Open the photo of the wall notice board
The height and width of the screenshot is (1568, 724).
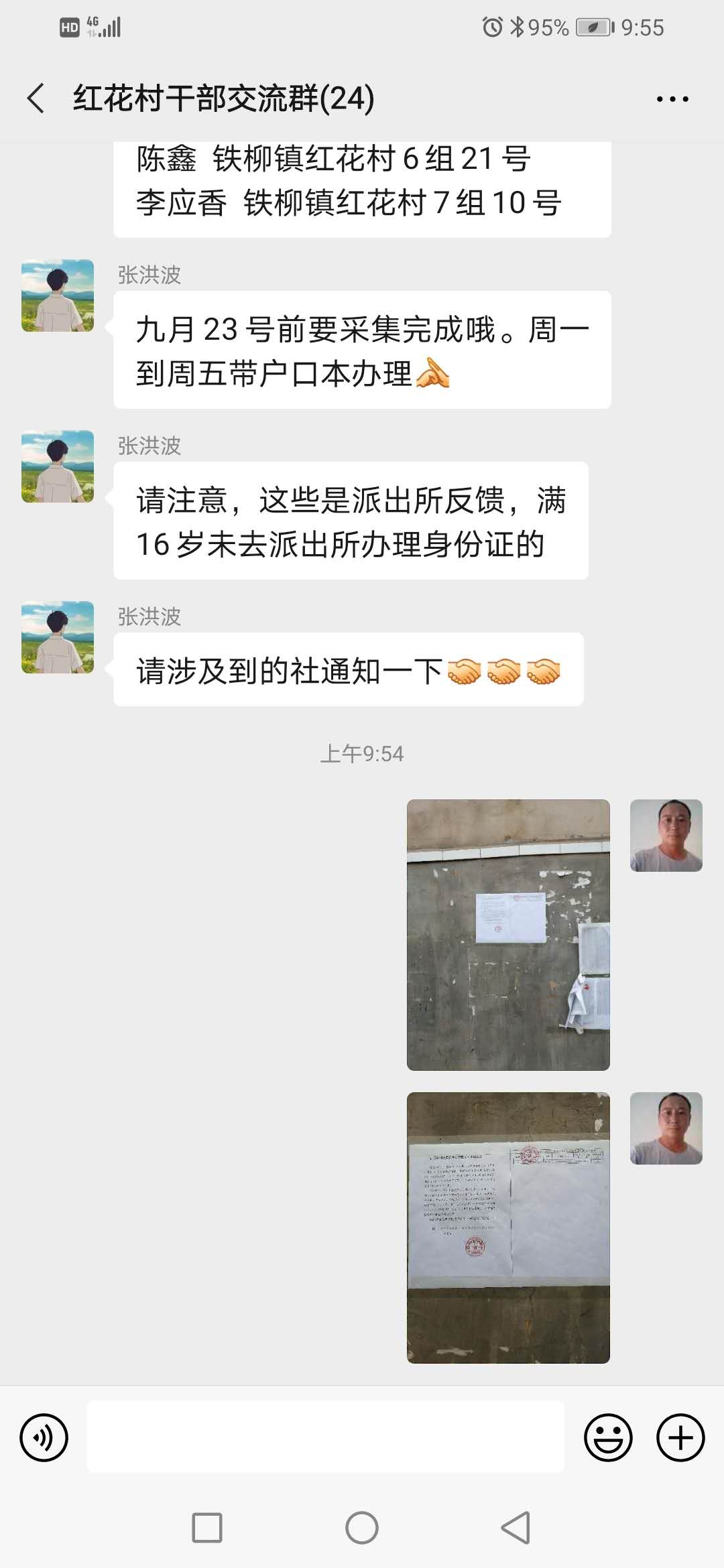[508, 935]
